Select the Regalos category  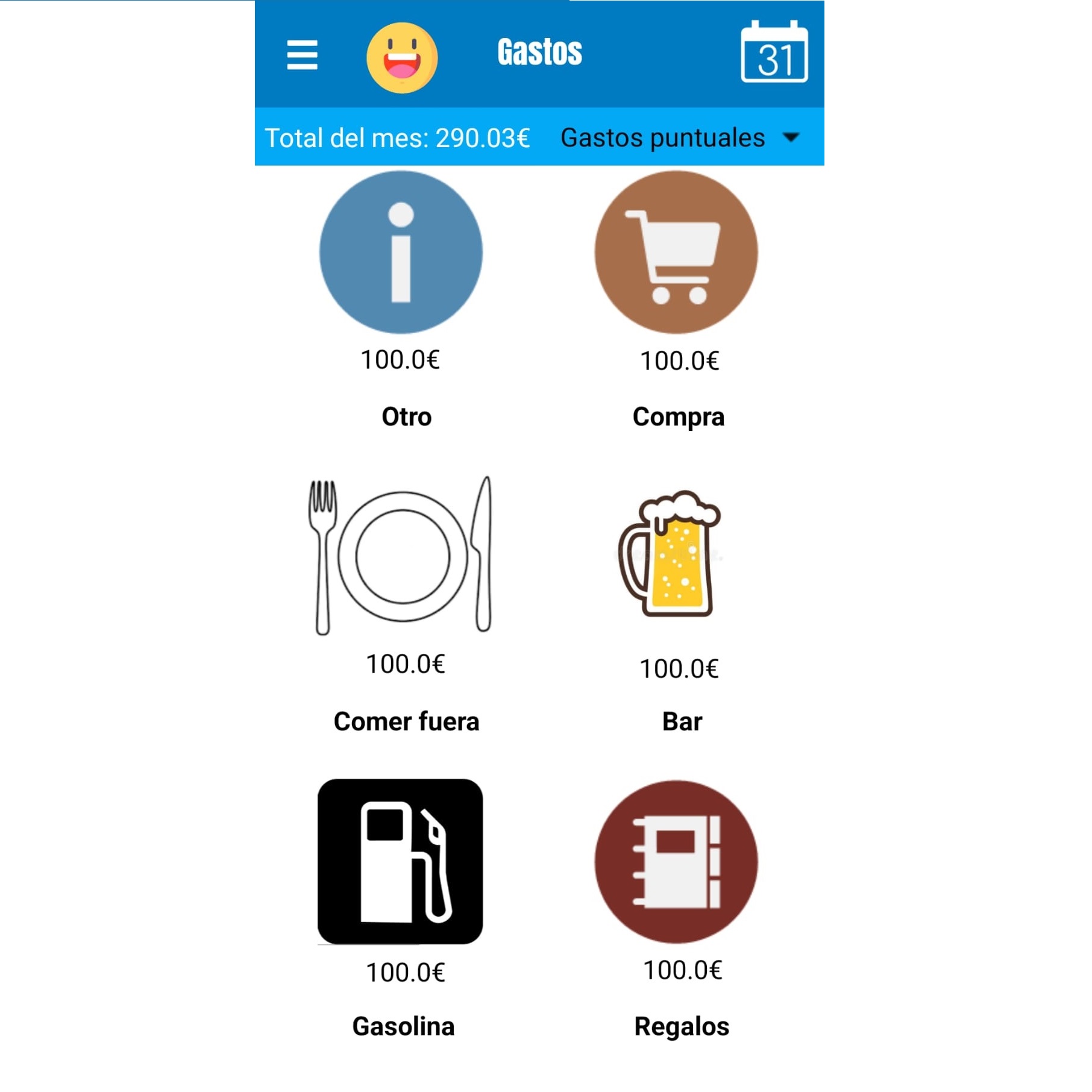tap(676, 862)
